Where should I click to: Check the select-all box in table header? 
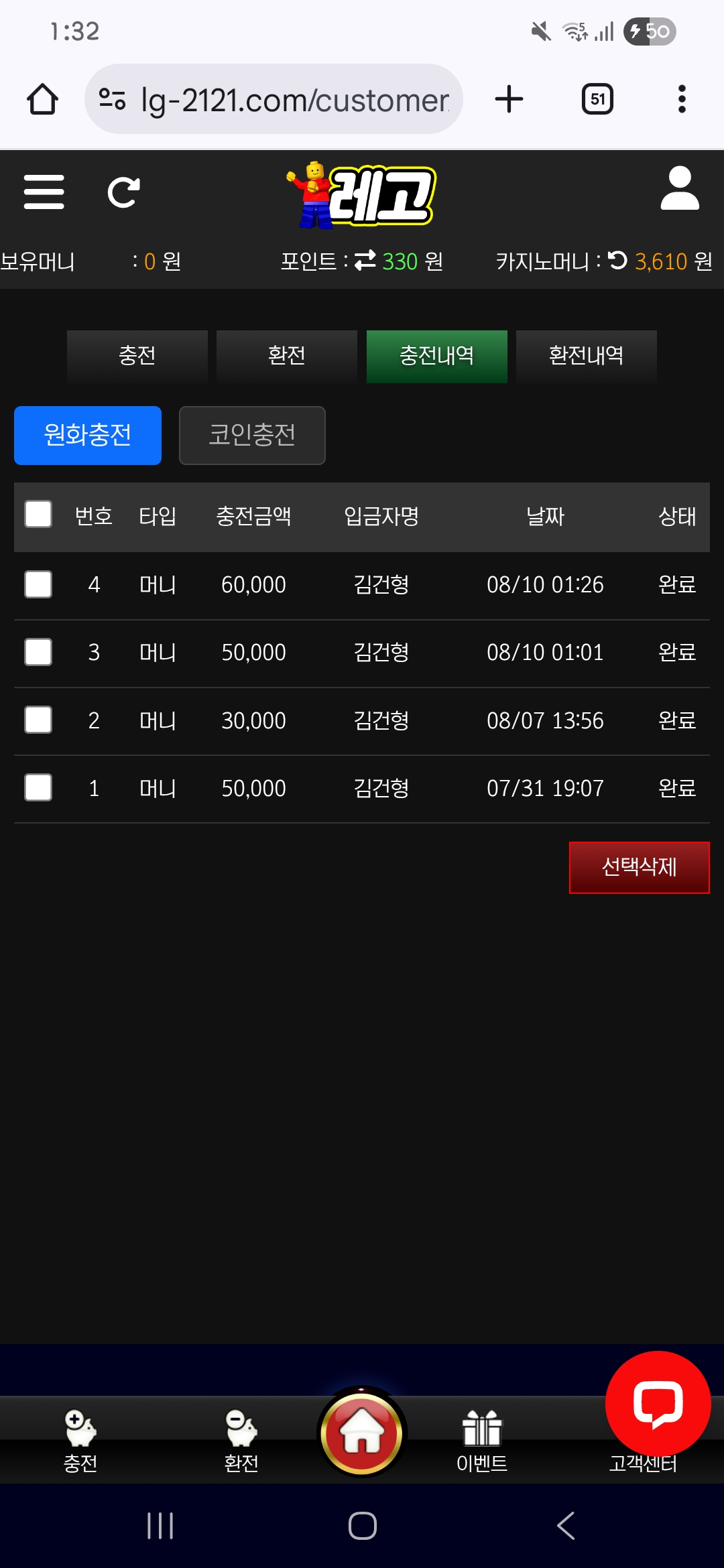click(38, 515)
